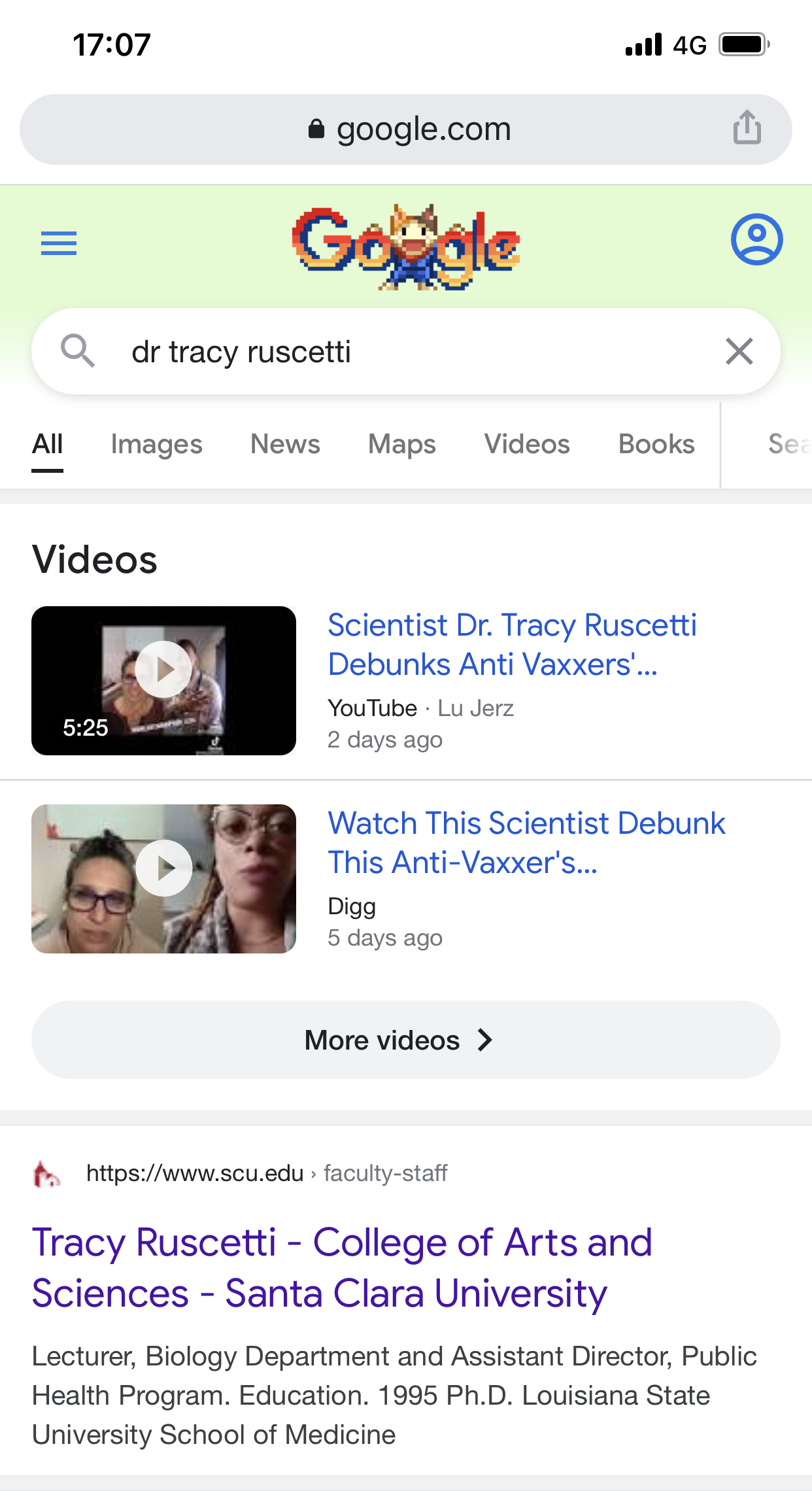Switch to the Books tab
The width and height of the screenshot is (812, 1491).
point(656,445)
